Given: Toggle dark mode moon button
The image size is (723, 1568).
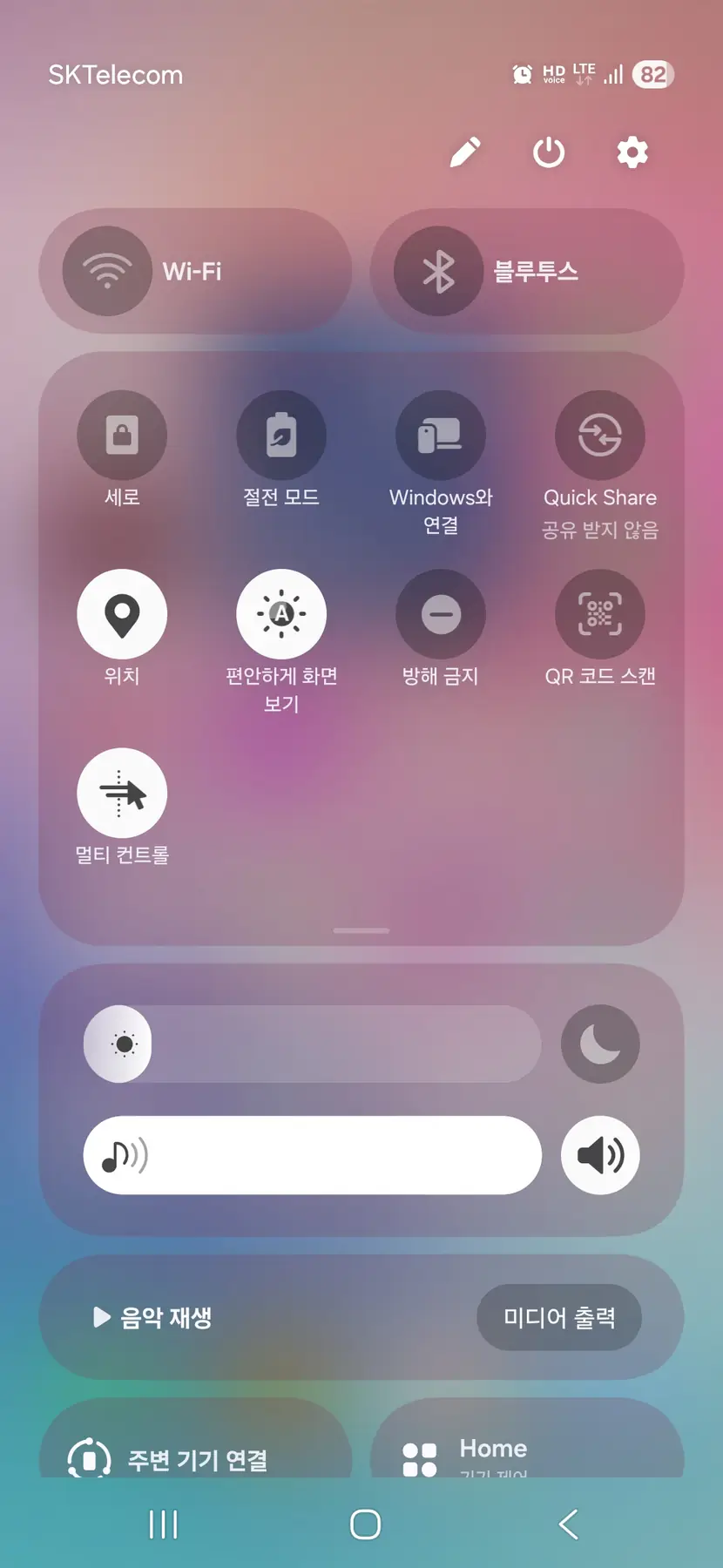Looking at the screenshot, I should (600, 1044).
